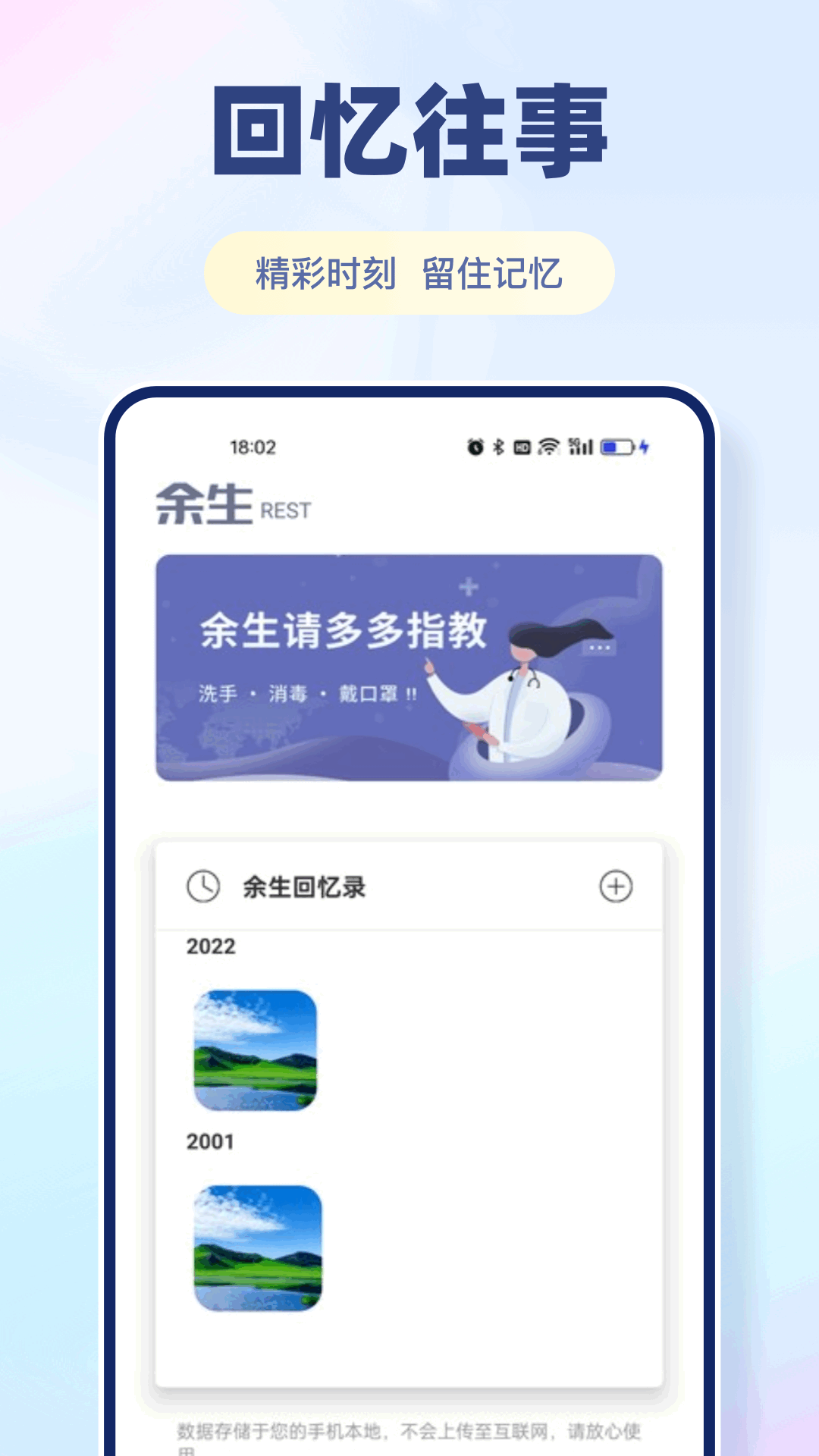Toggle the alarm indicator in the status bar
The image size is (819, 1456).
(474, 447)
